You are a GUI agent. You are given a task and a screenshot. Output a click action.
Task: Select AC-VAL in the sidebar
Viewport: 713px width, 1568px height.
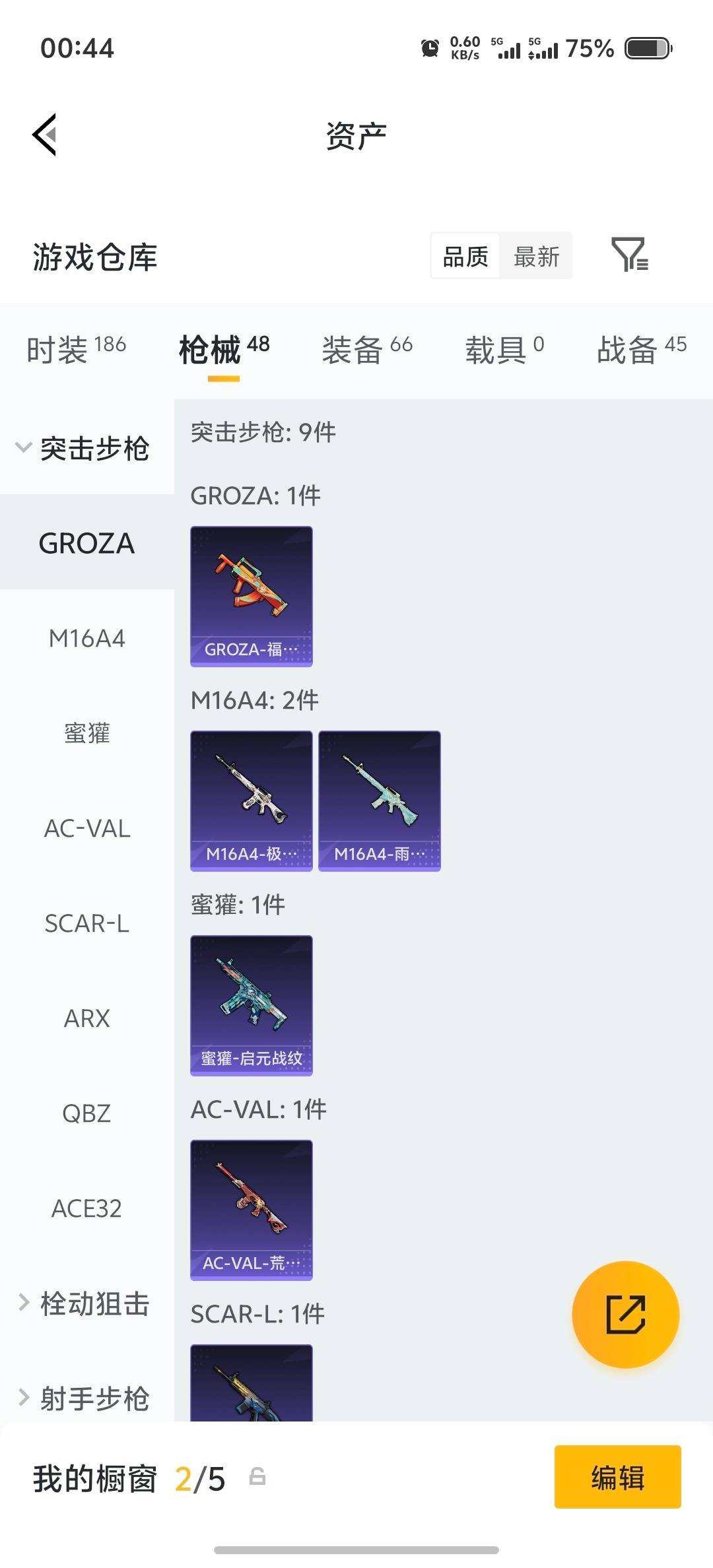[88, 828]
